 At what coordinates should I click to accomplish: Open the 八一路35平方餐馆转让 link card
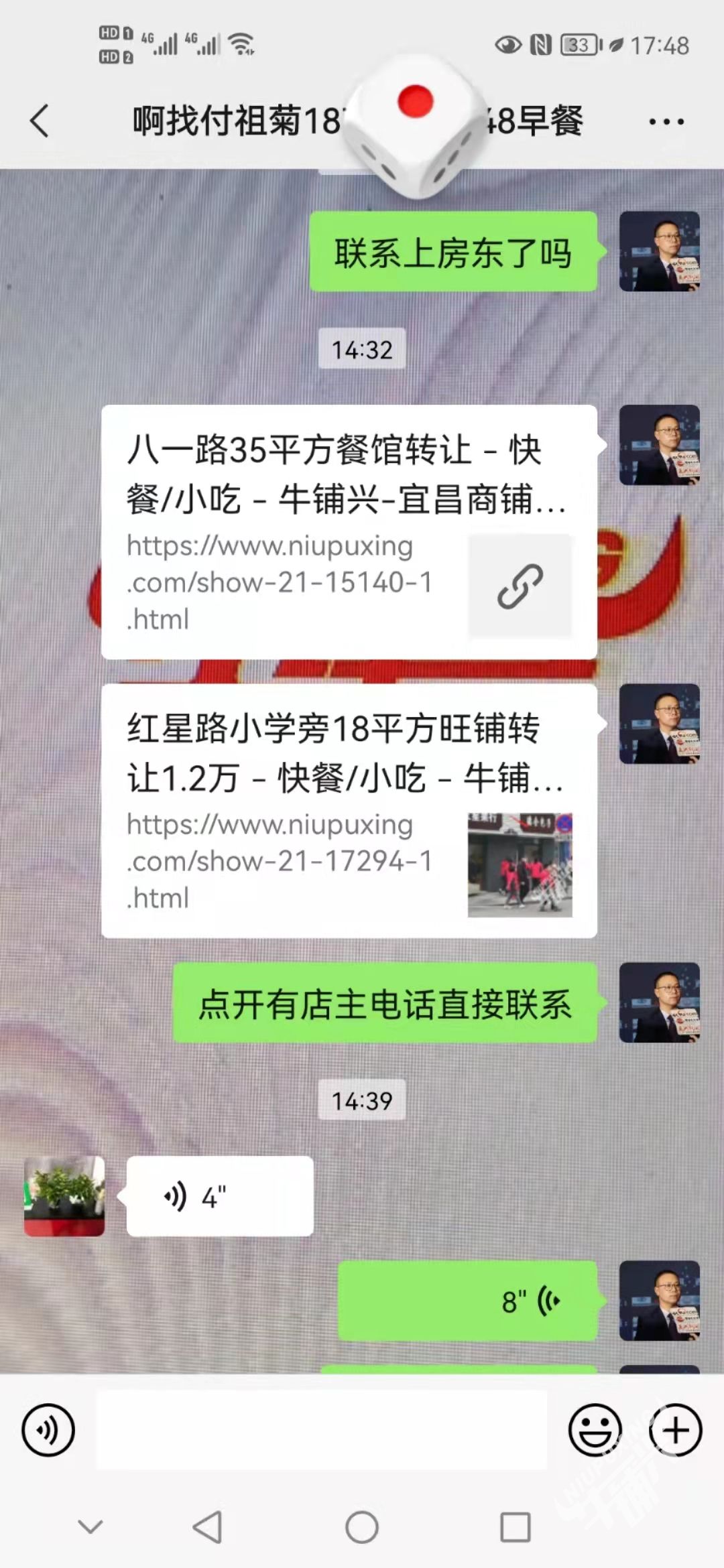pos(349,531)
